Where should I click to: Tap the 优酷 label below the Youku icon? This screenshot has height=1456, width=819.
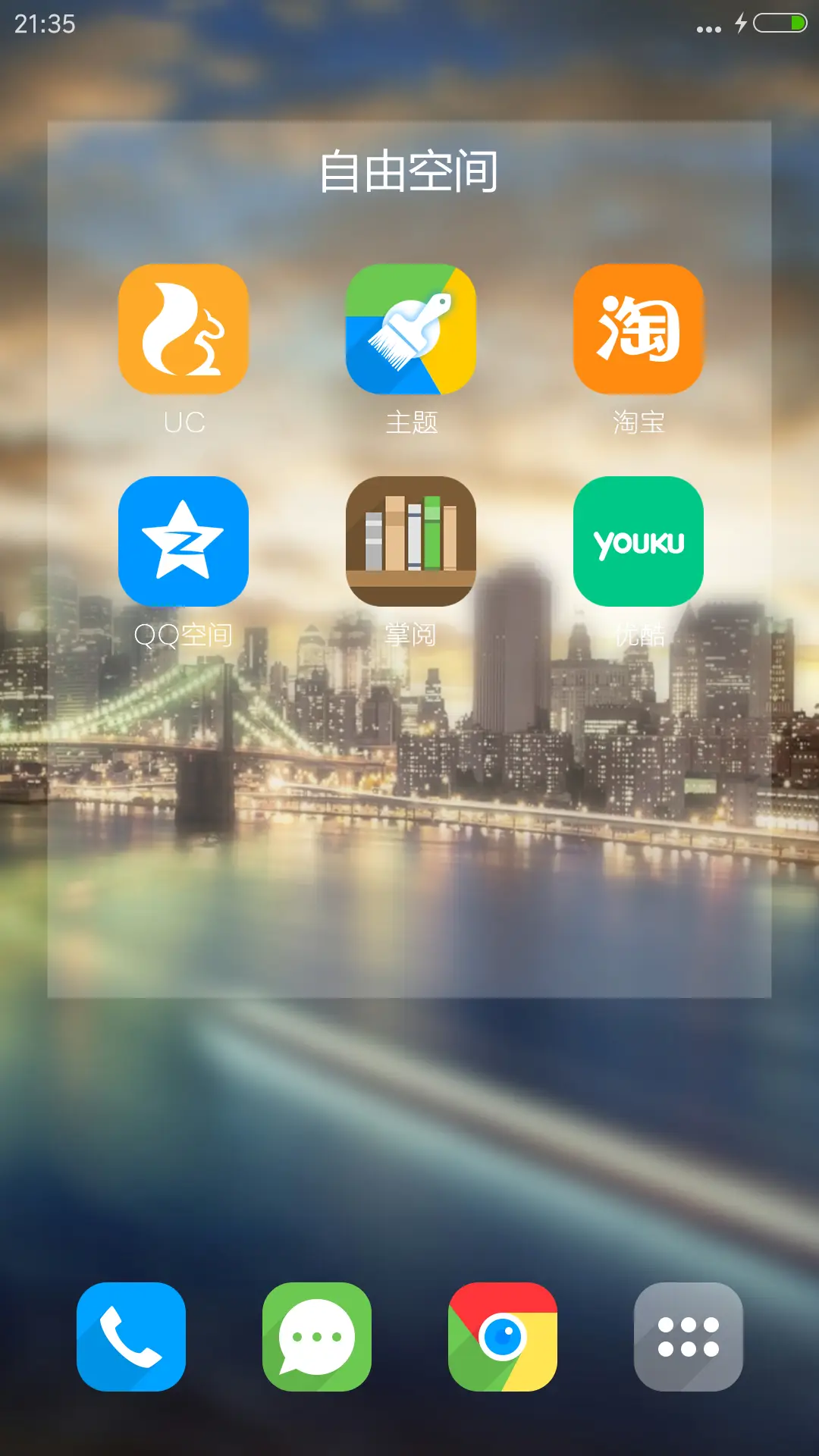637,637
